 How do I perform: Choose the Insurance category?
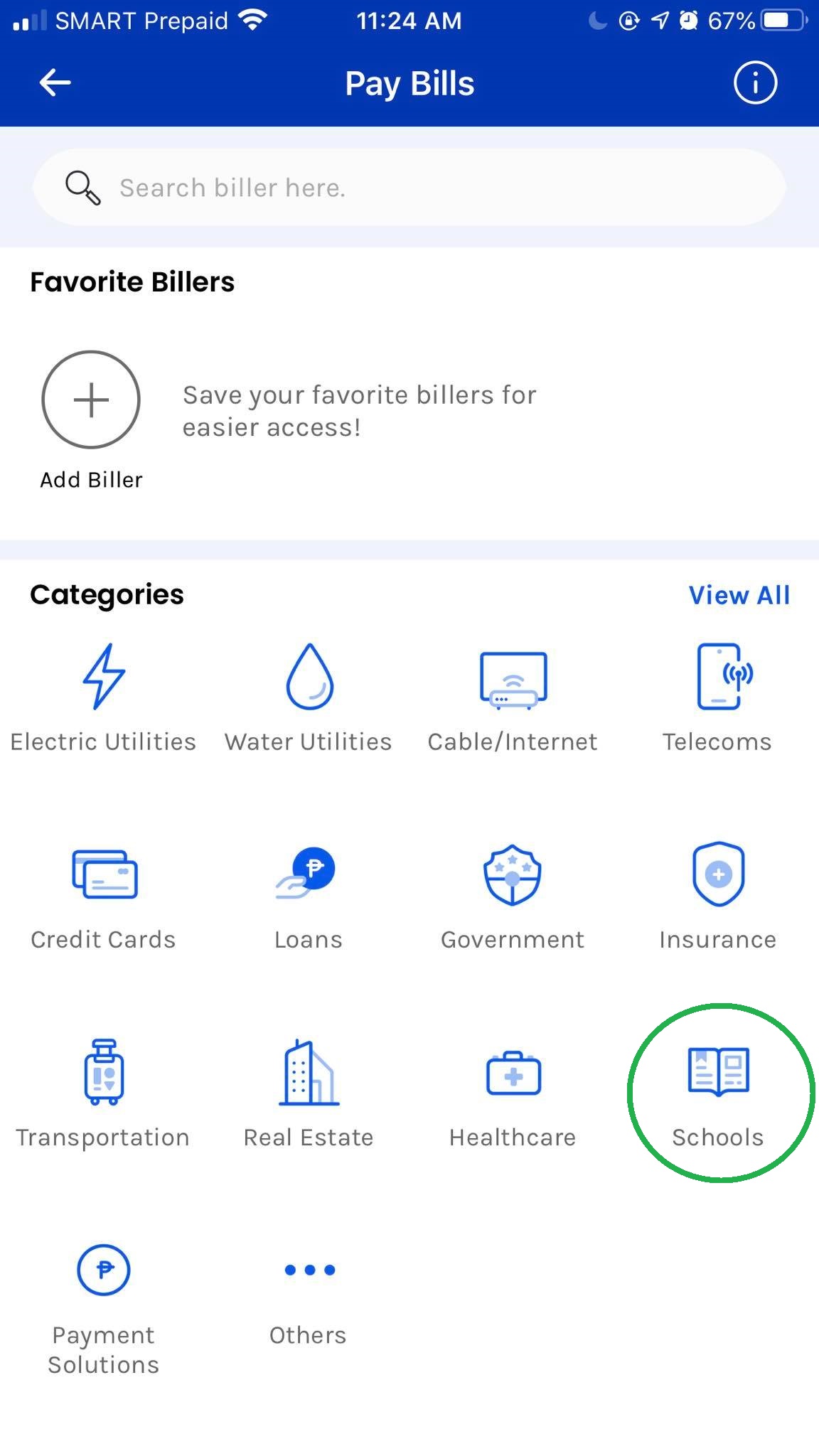click(x=717, y=896)
